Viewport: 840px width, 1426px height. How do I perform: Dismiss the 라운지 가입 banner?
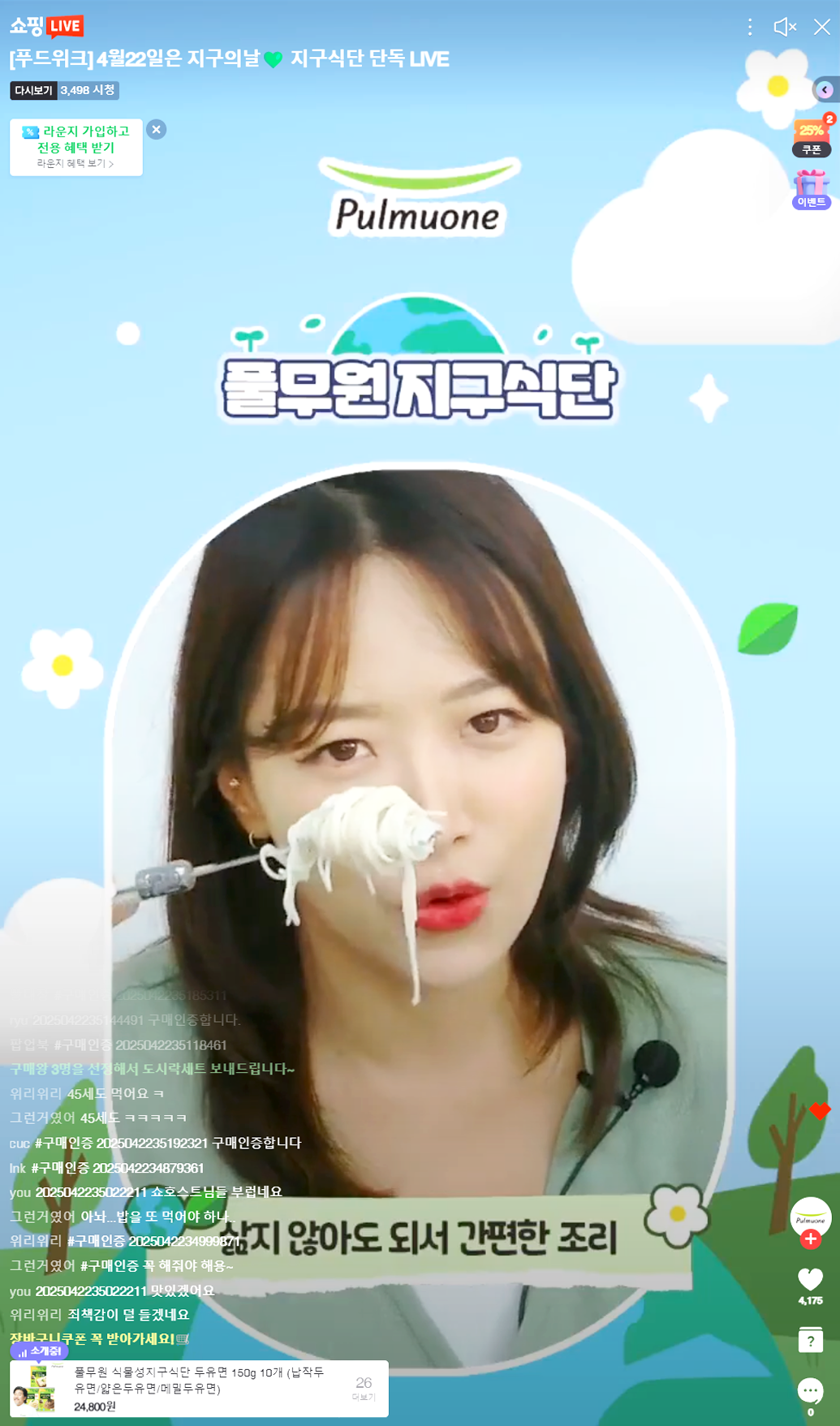coord(157,129)
